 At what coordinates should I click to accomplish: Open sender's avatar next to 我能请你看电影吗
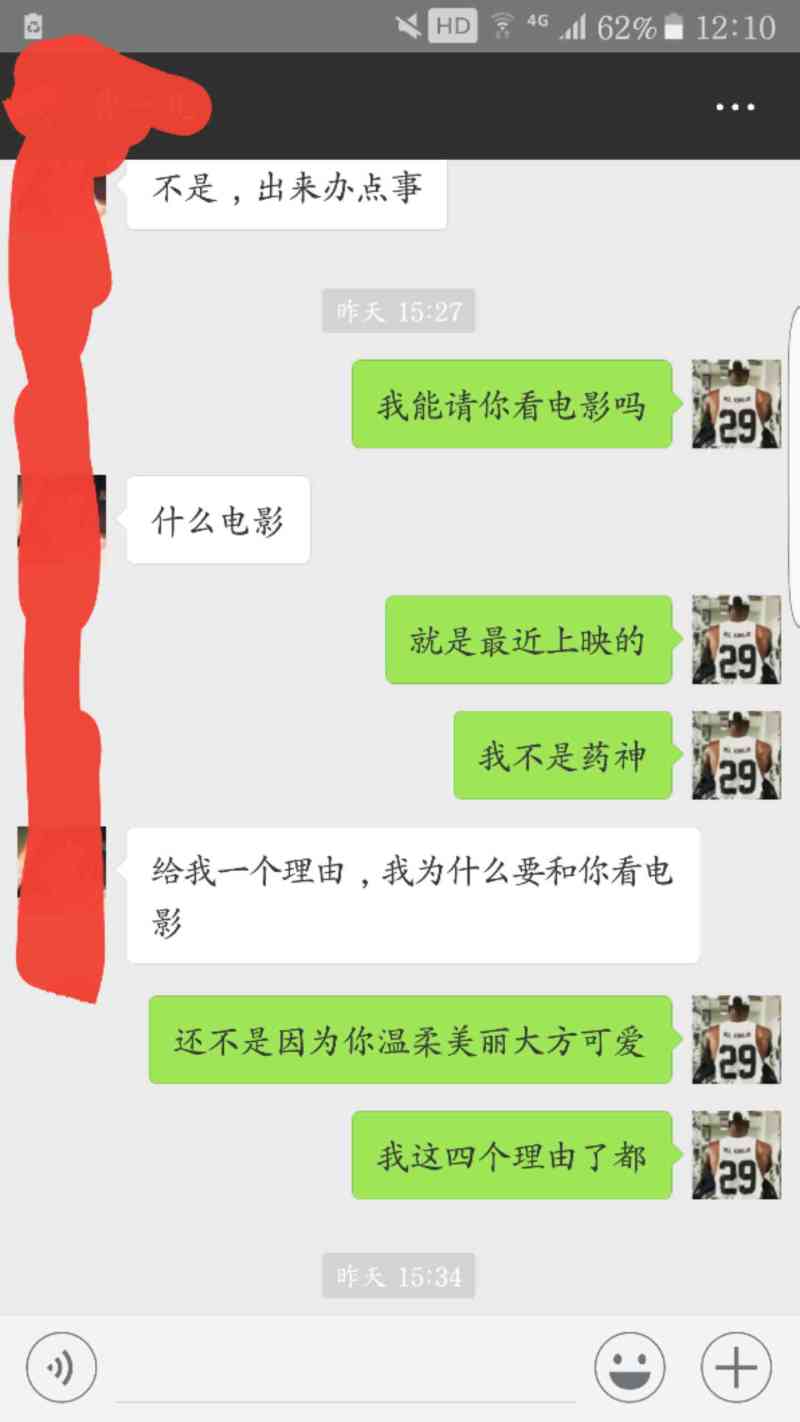click(x=736, y=404)
